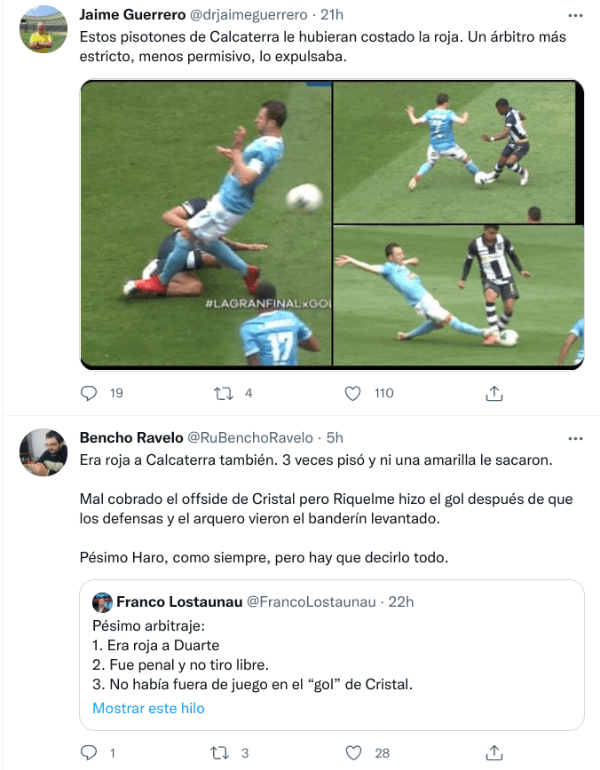Like Jaime Guerrero's tweet

tap(352, 393)
